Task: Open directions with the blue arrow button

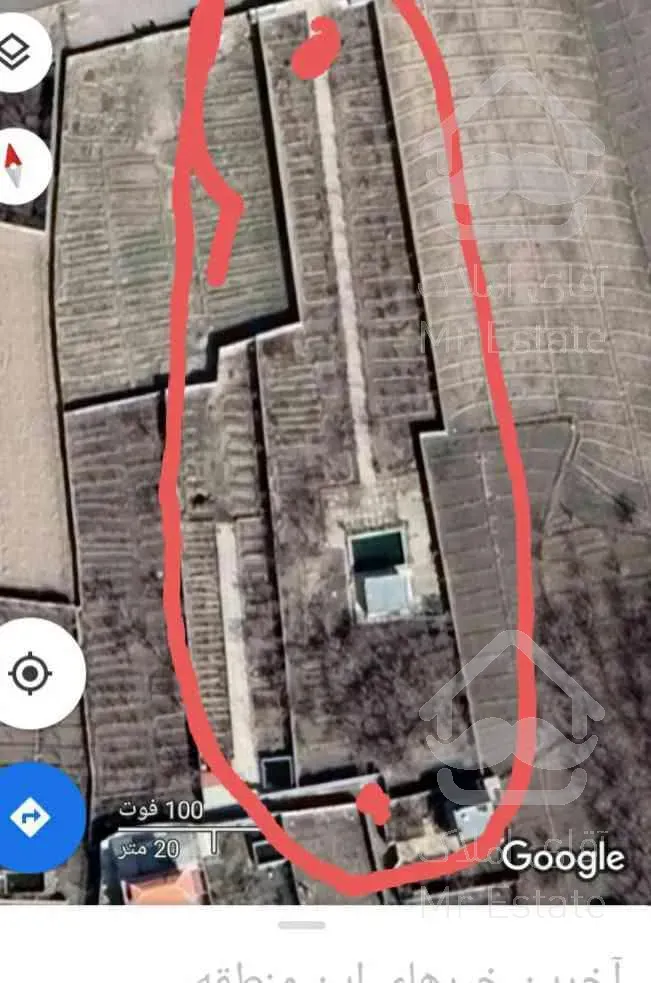Action: pos(30,817)
